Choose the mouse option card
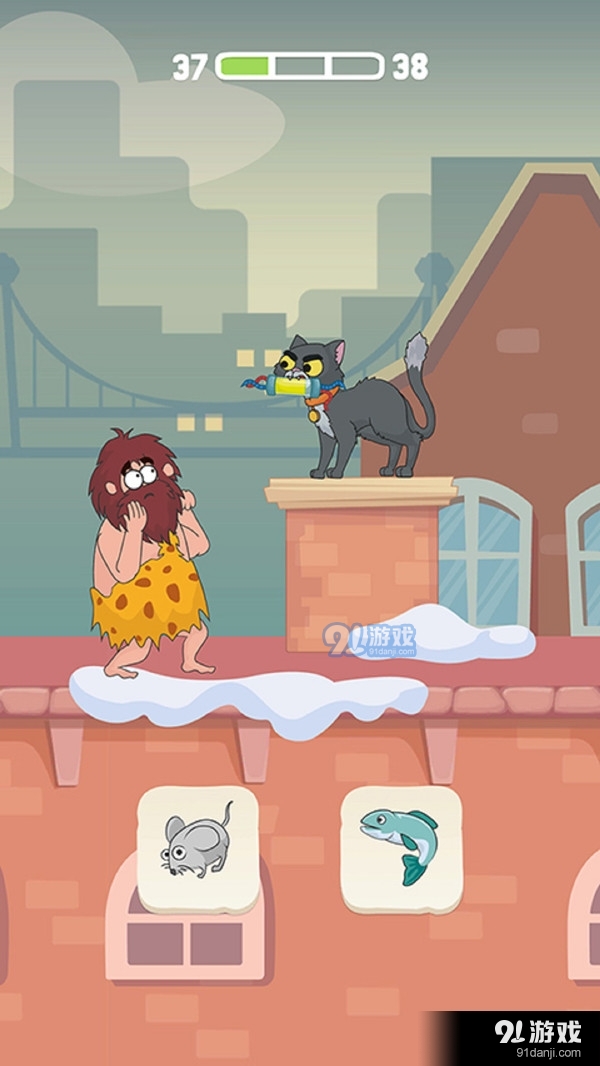The width and height of the screenshot is (600, 1066). tap(198, 847)
